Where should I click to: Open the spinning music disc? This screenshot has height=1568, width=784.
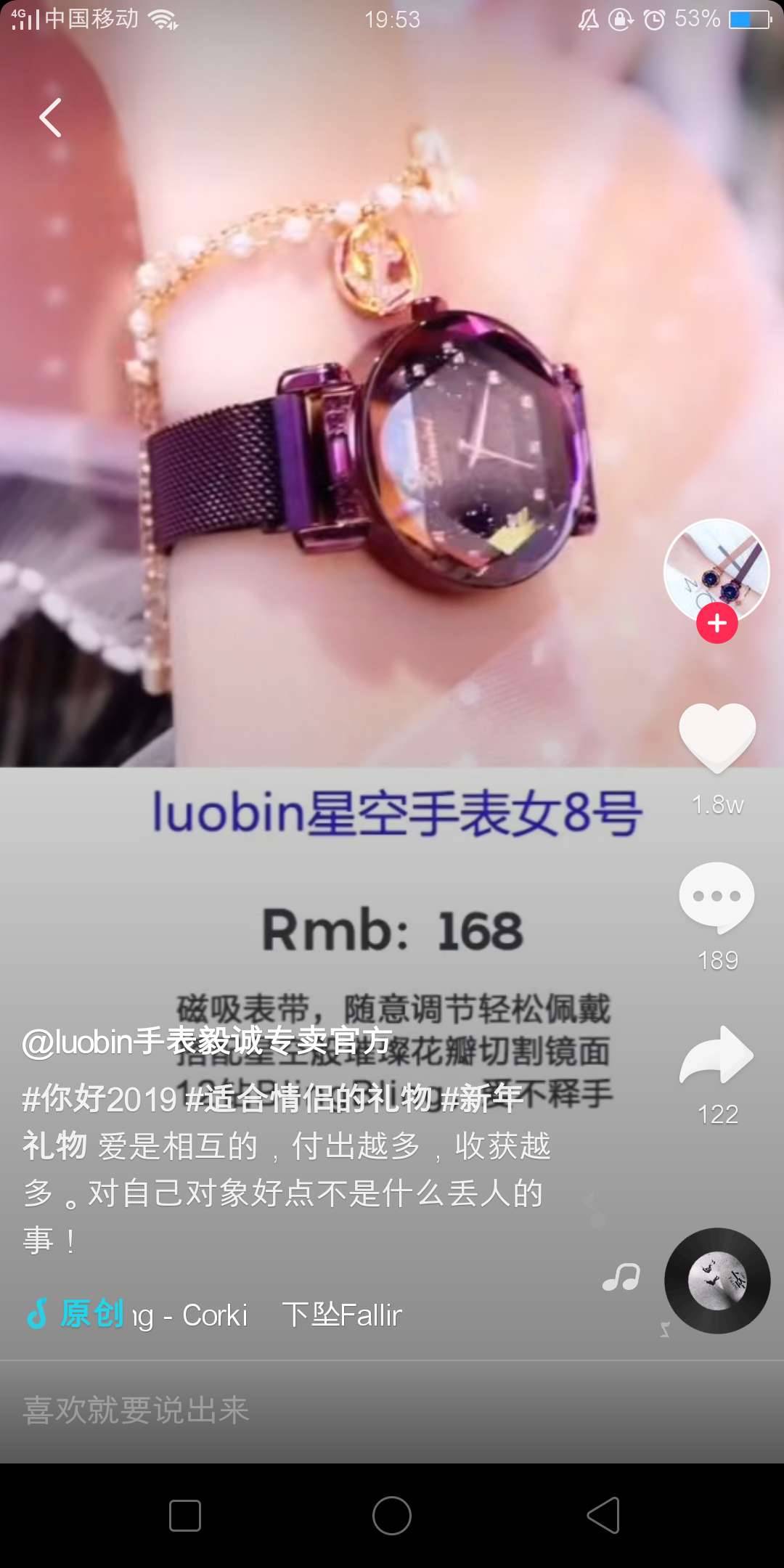tap(717, 1281)
